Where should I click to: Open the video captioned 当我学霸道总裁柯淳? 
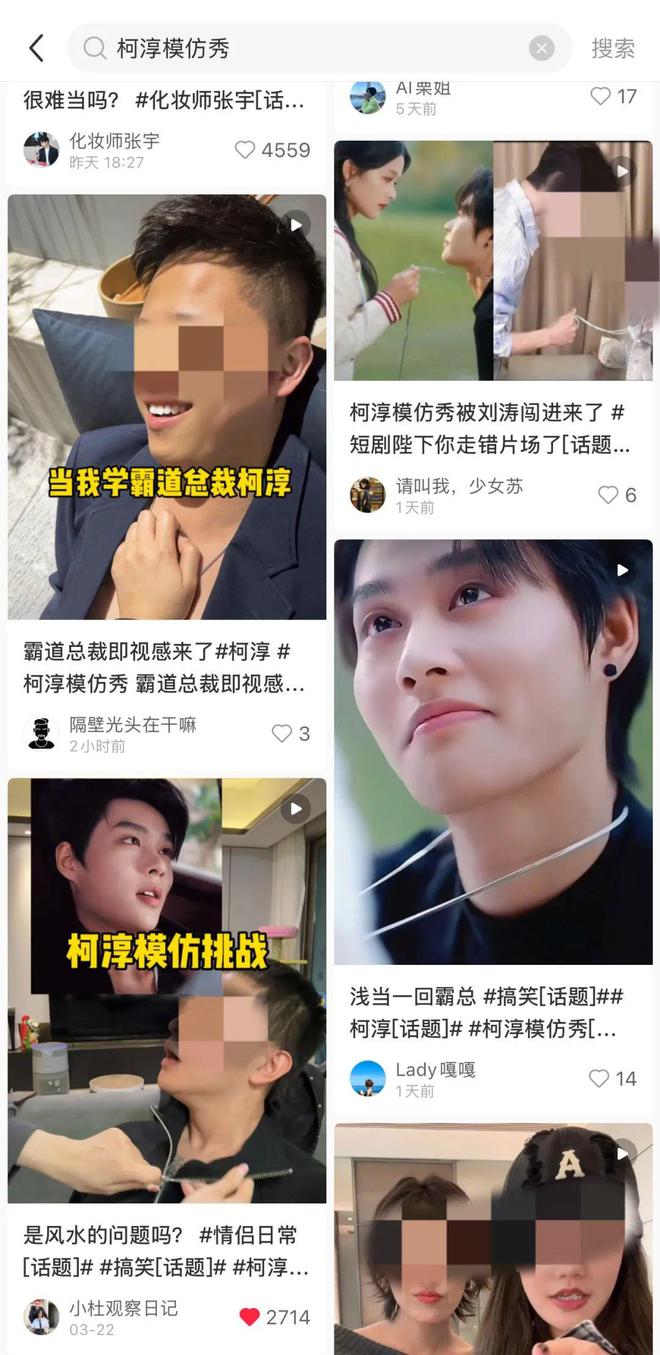[x=167, y=406]
